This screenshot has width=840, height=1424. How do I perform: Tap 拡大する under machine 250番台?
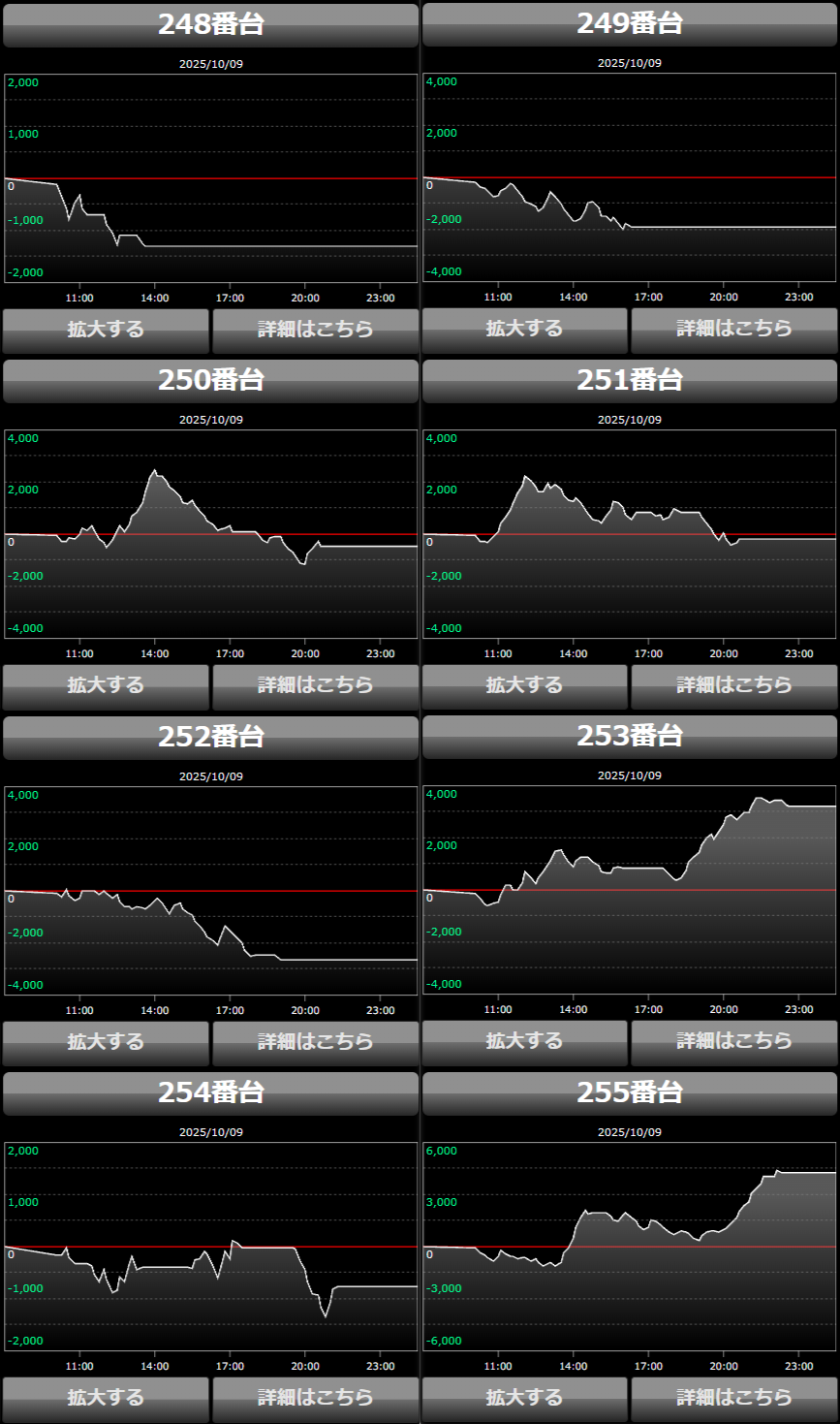point(106,685)
